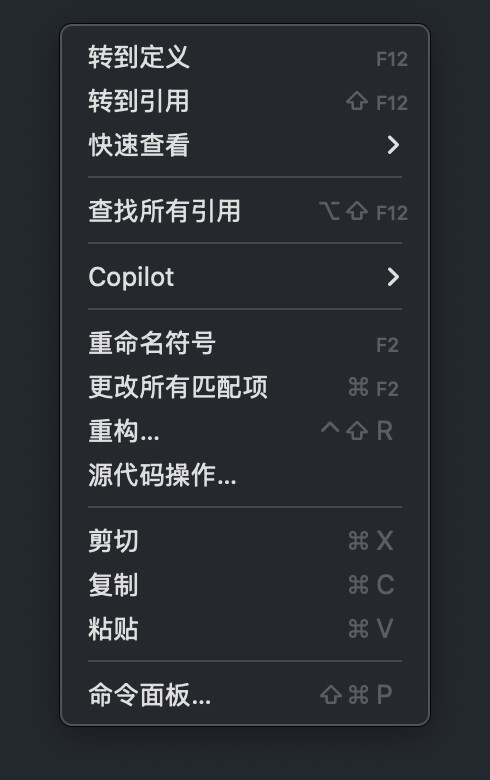Open the Copilot submenu
Image resolution: width=490 pixels, height=780 pixels.
pos(245,277)
